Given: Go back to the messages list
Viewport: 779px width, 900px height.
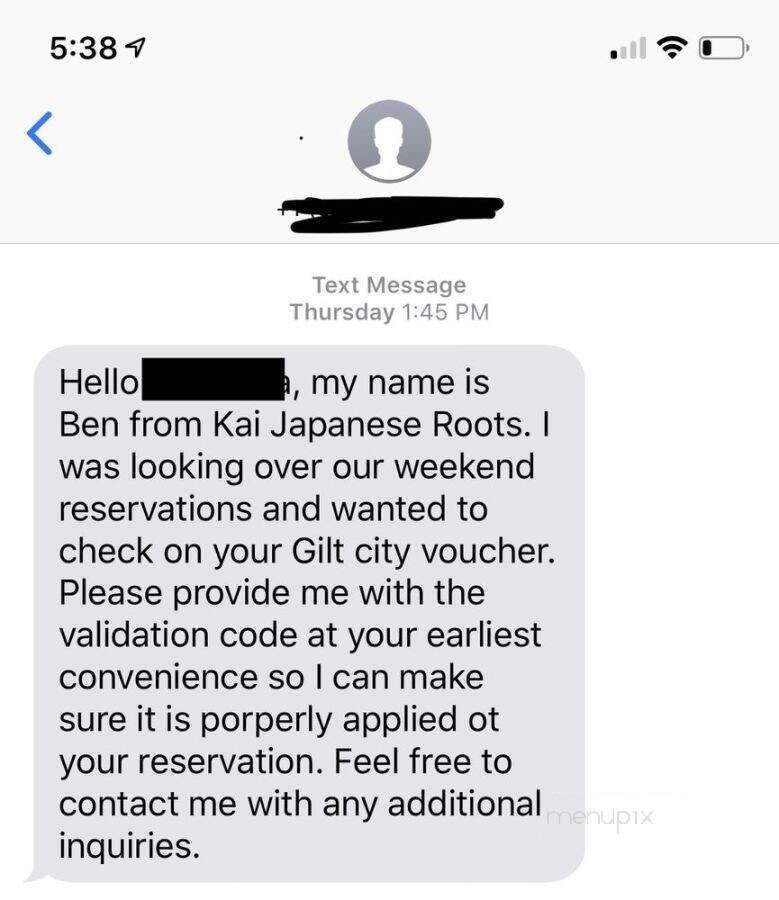Looking at the screenshot, I should pos(39,133).
